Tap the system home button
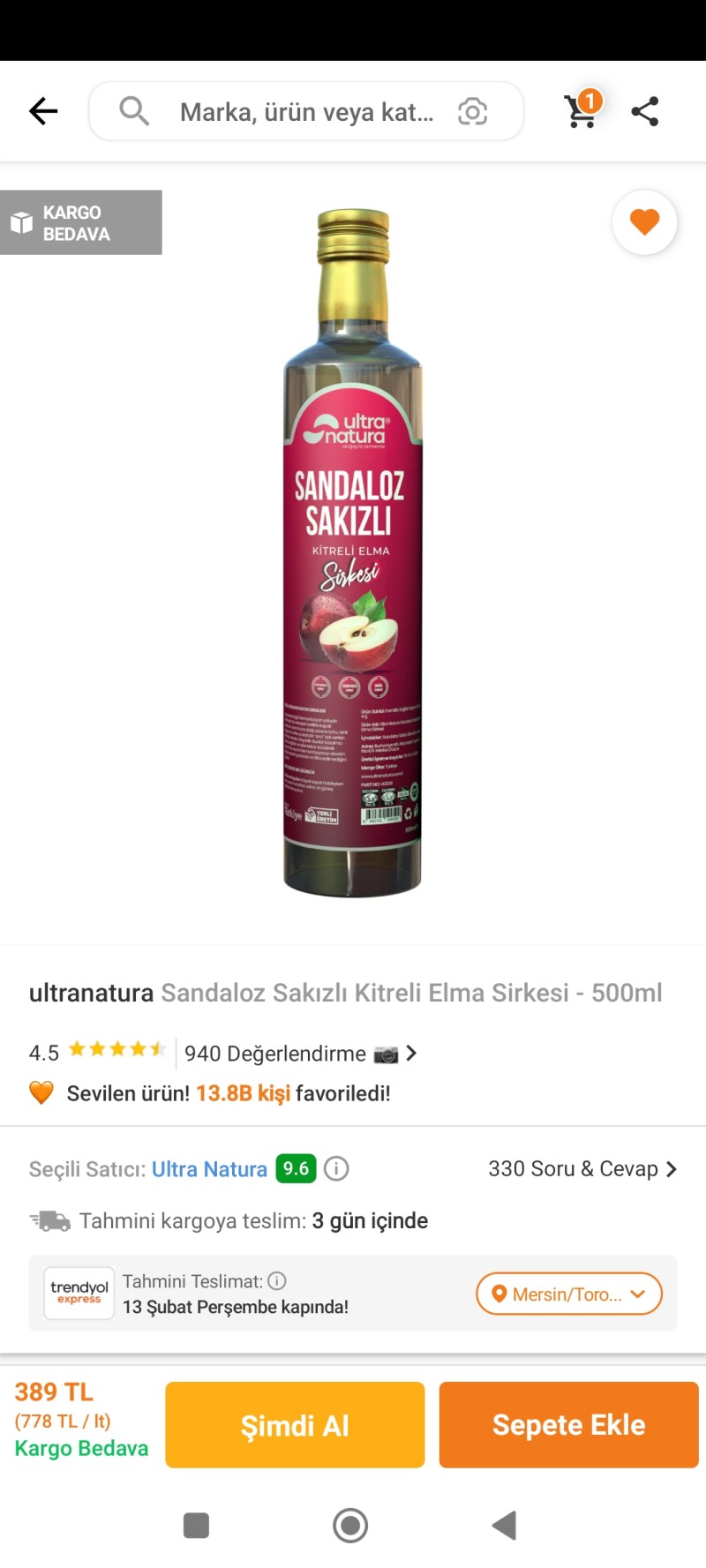Viewport: 706px width, 1568px height. [x=350, y=1526]
